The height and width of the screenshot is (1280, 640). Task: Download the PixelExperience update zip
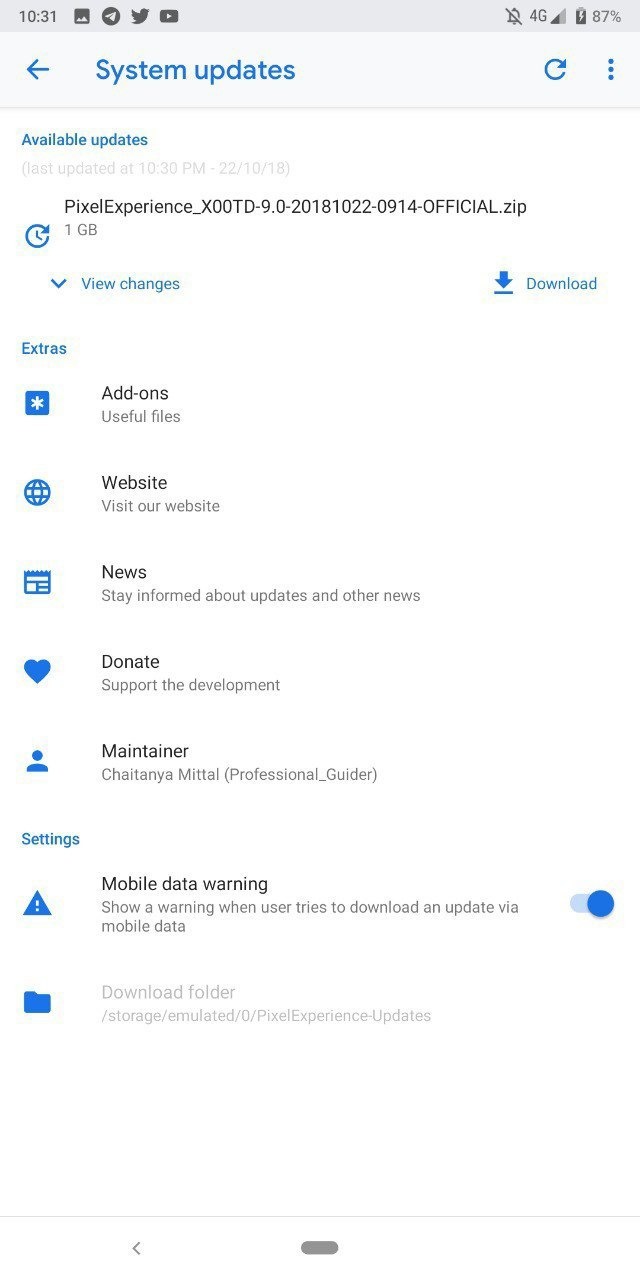tap(546, 284)
